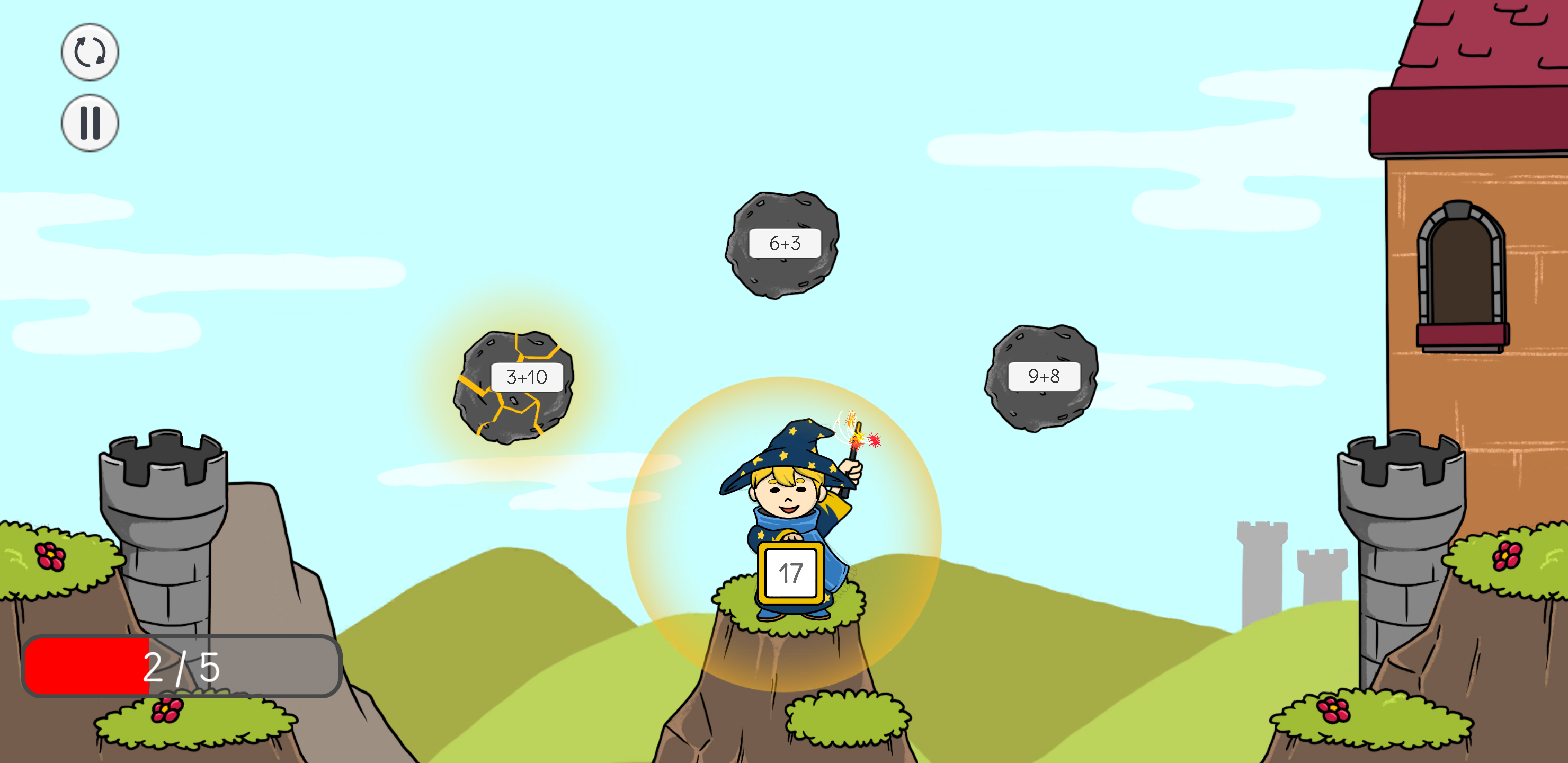Select the rock labeled 9+8

[1042, 378]
